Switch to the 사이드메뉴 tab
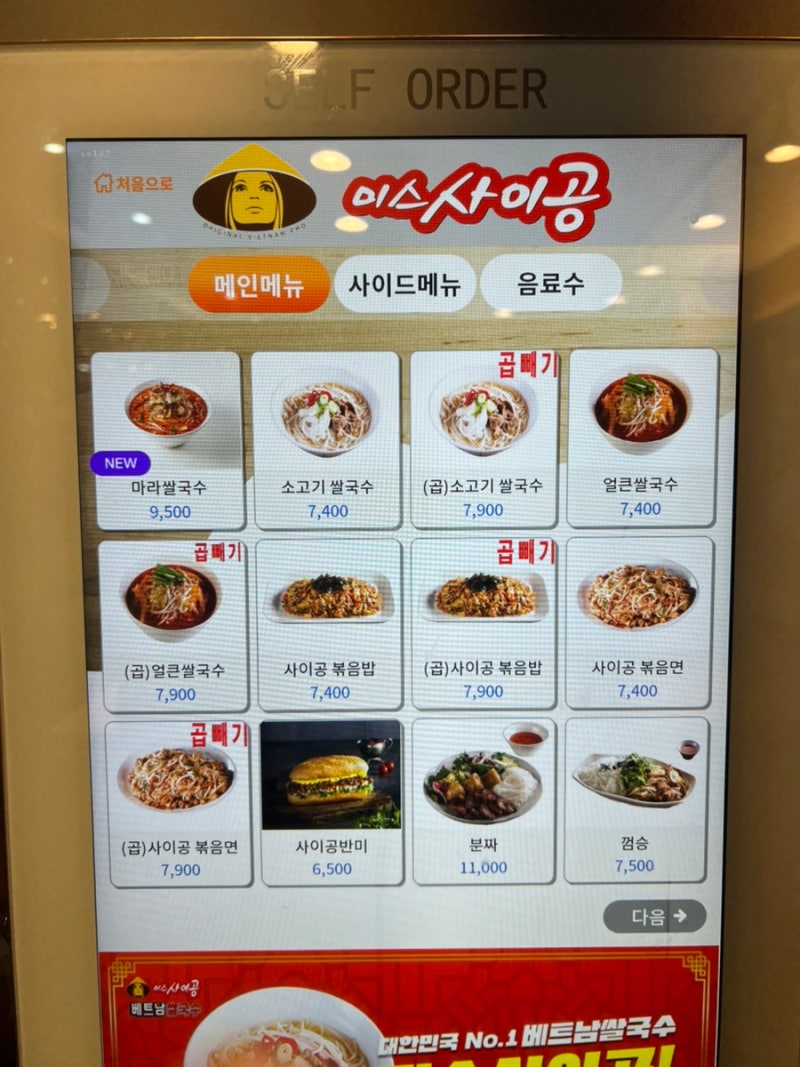 [x=404, y=284]
